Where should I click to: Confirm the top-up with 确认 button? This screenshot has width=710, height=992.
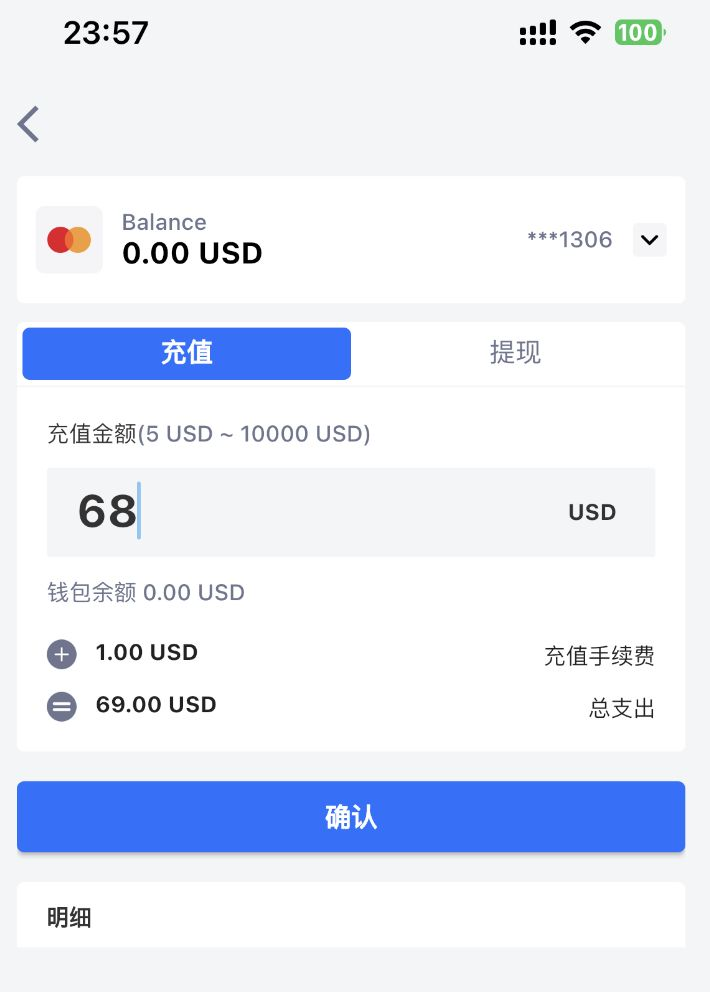[x=351, y=817]
